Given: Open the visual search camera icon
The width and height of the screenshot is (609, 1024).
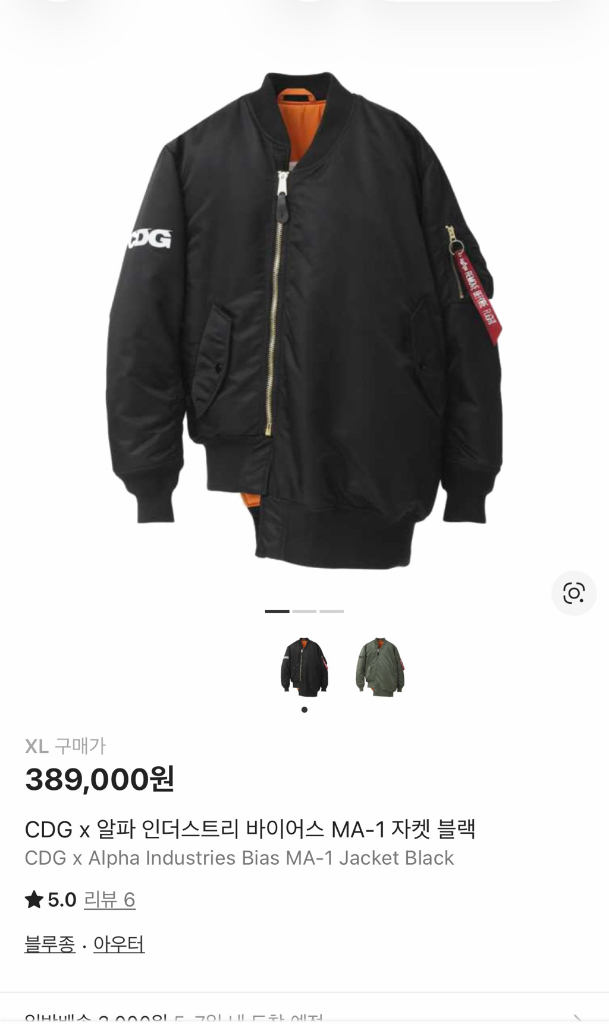Looking at the screenshot, I should pyautogui.click(x=573, y=593).
